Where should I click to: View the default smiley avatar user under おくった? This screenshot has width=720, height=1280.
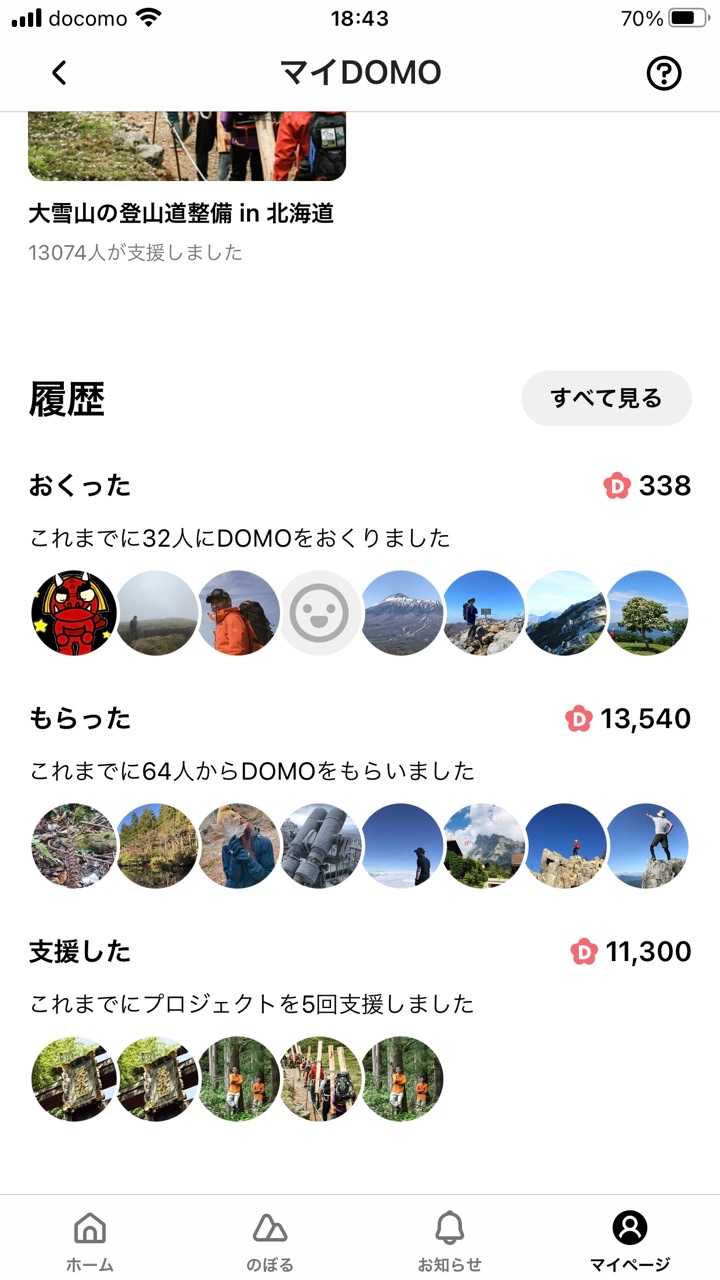pyautogui.click(x=320, y=613)
